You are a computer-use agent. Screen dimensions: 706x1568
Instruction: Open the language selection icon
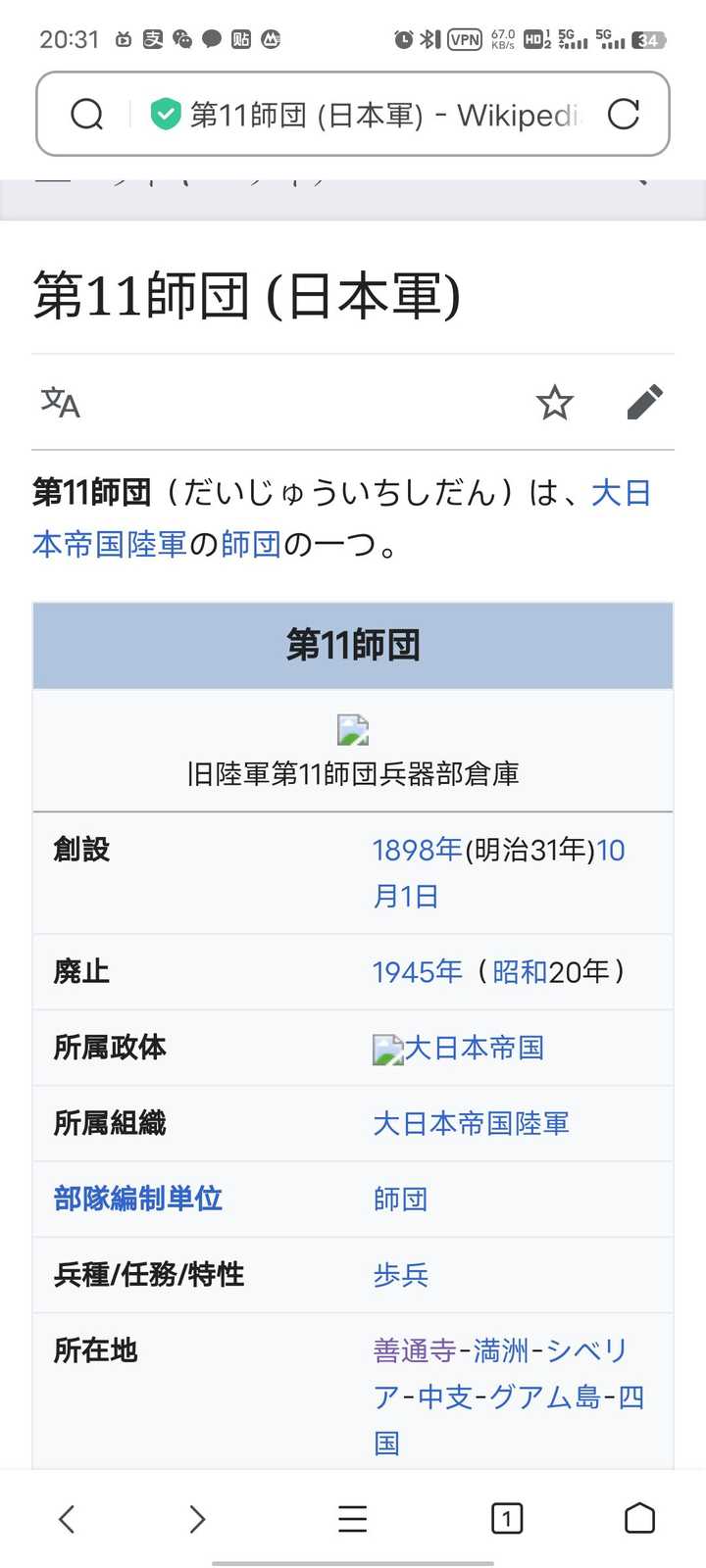point(60,402)
